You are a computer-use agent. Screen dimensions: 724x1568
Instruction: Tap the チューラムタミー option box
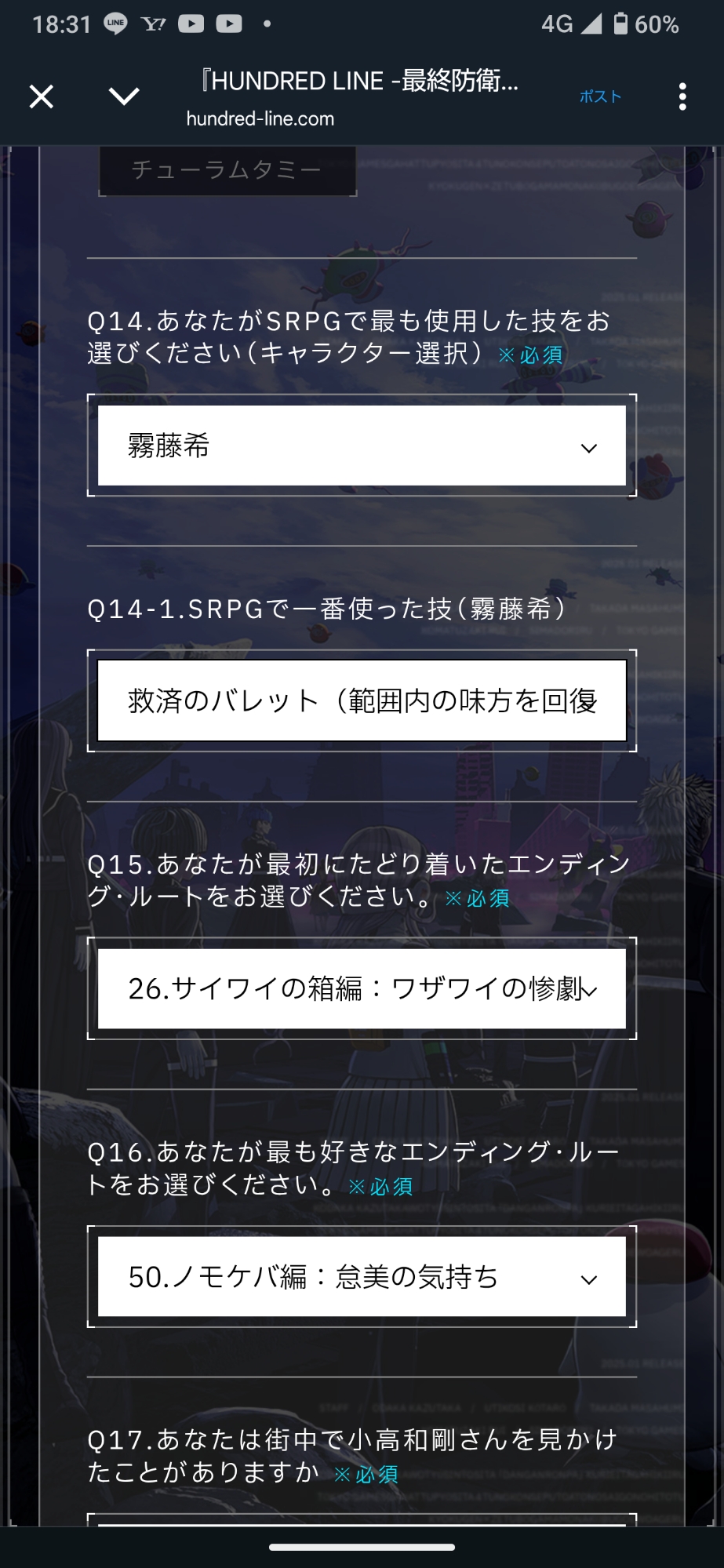[x=227, y=169]
